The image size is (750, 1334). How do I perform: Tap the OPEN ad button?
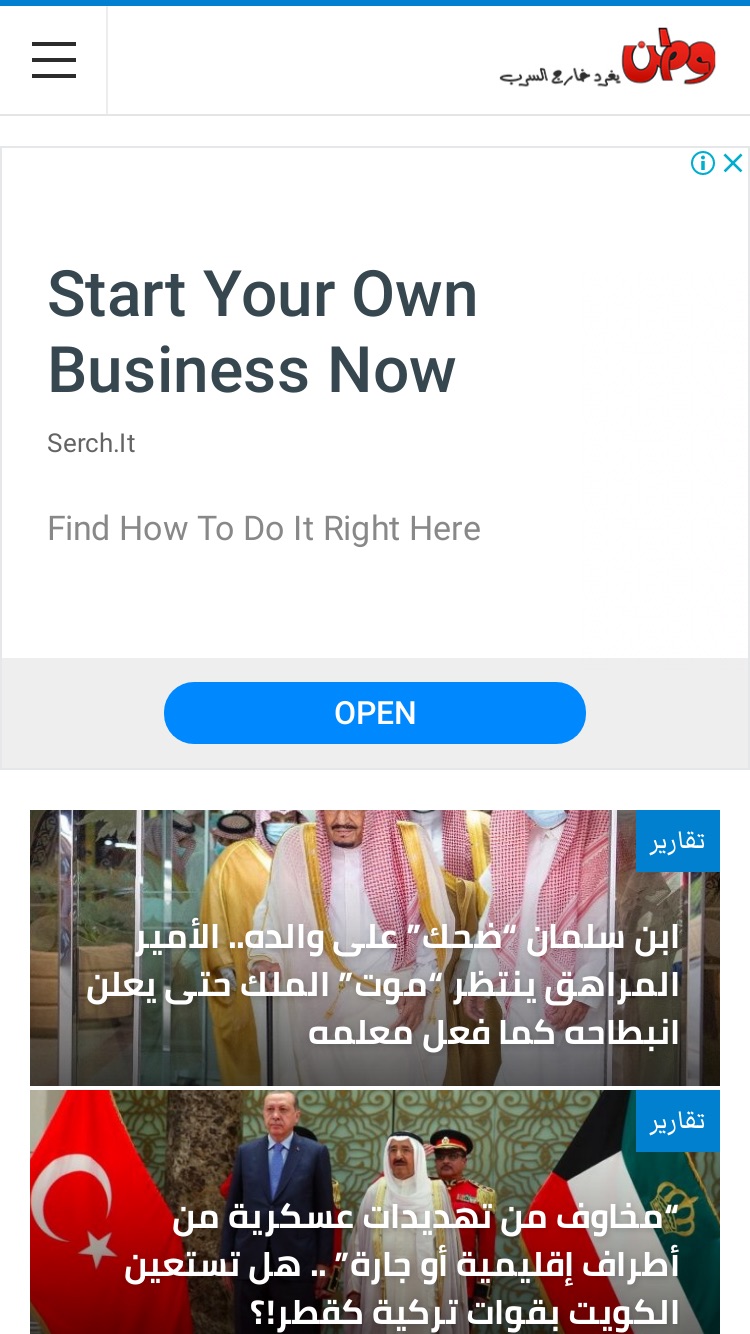point(375,713)
